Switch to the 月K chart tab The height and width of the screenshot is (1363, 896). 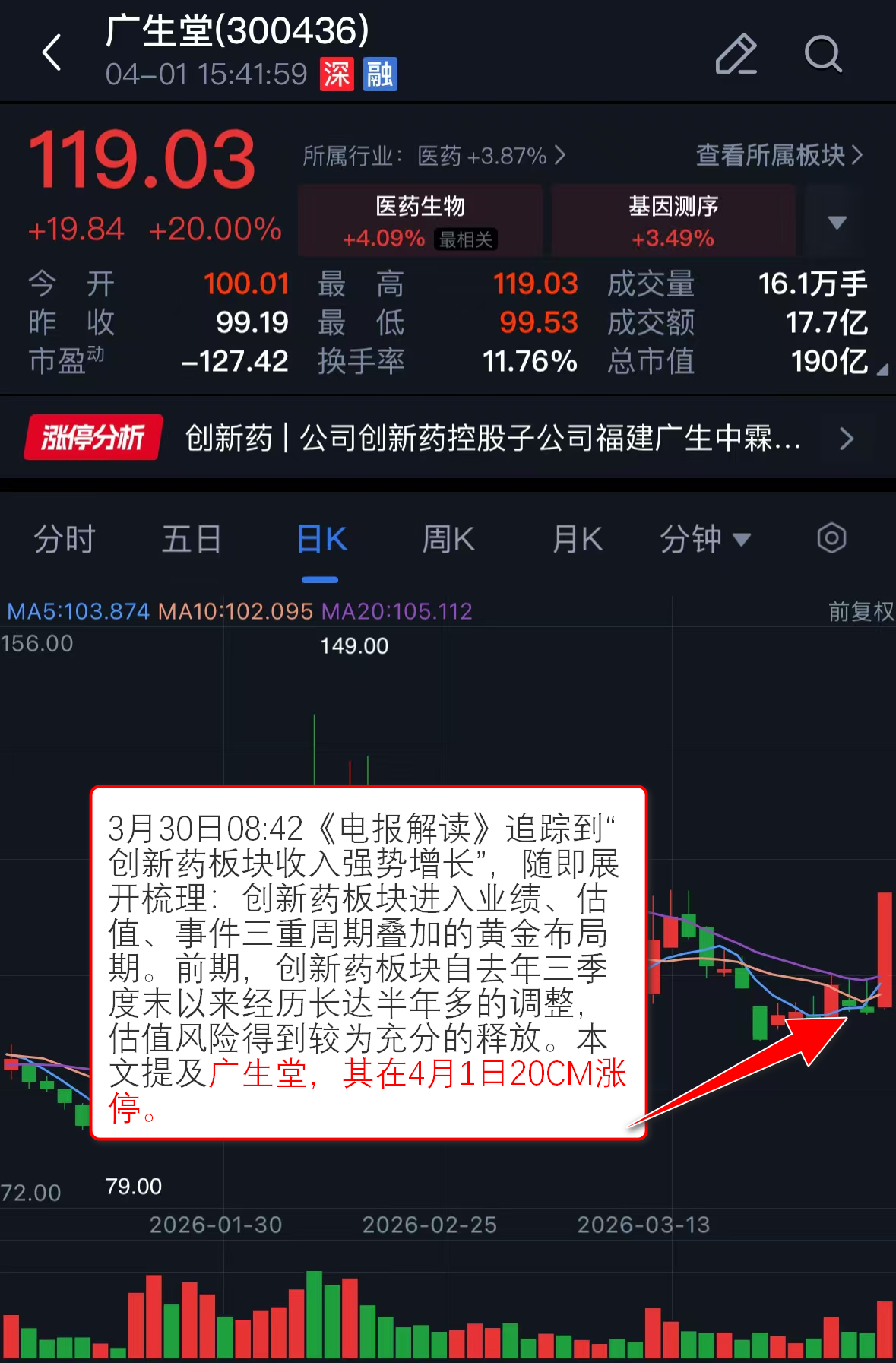(x=577, y=539)
